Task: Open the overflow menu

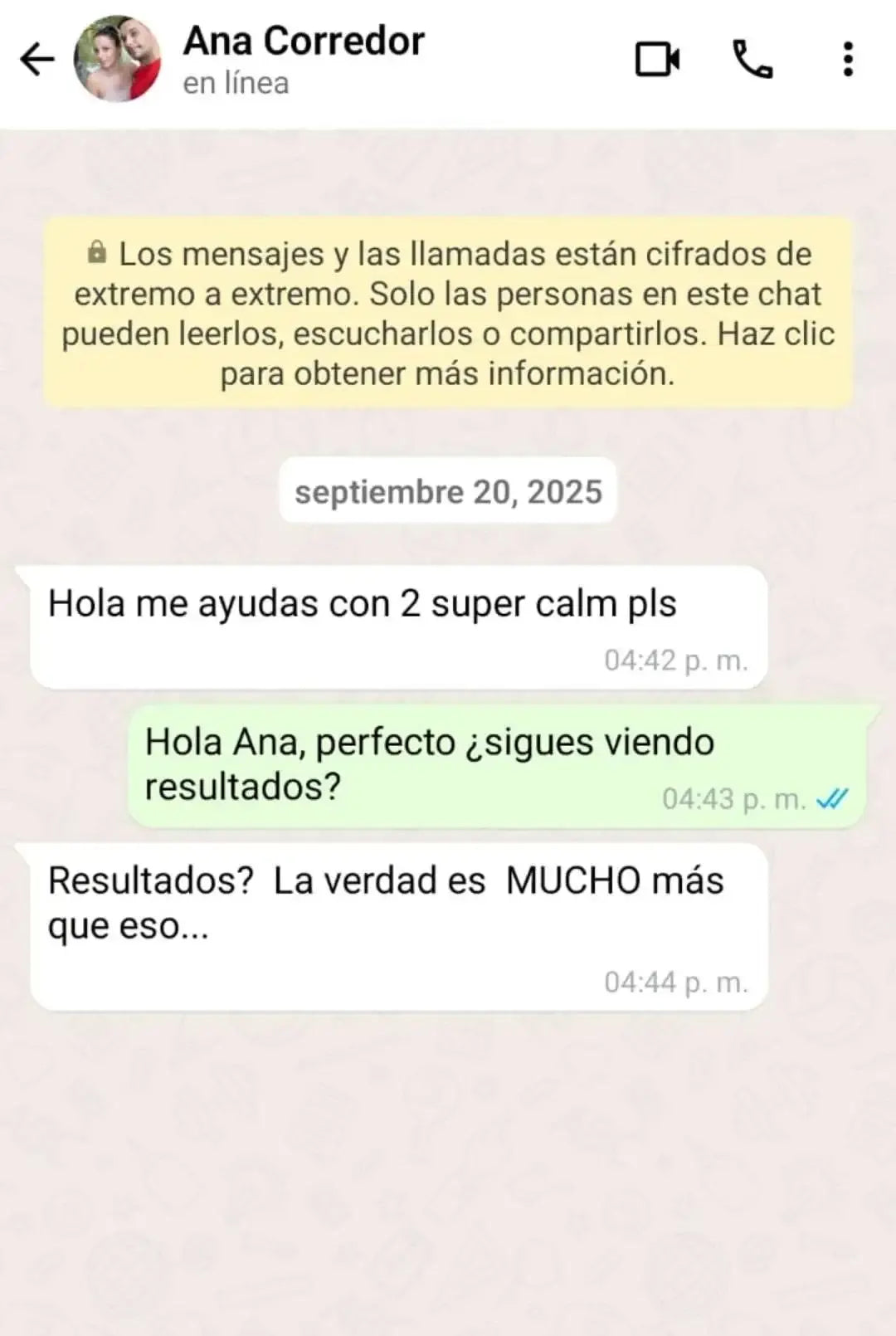Action: coord(847,60)
